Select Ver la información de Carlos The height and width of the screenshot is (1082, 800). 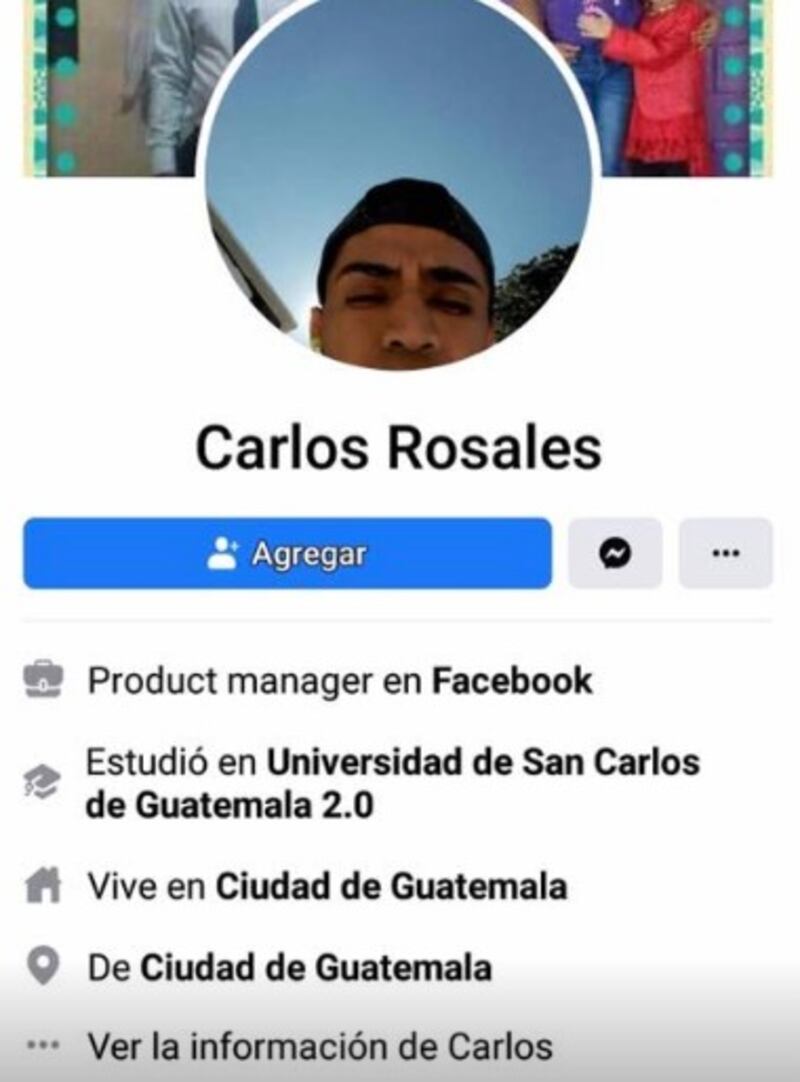320,1046
